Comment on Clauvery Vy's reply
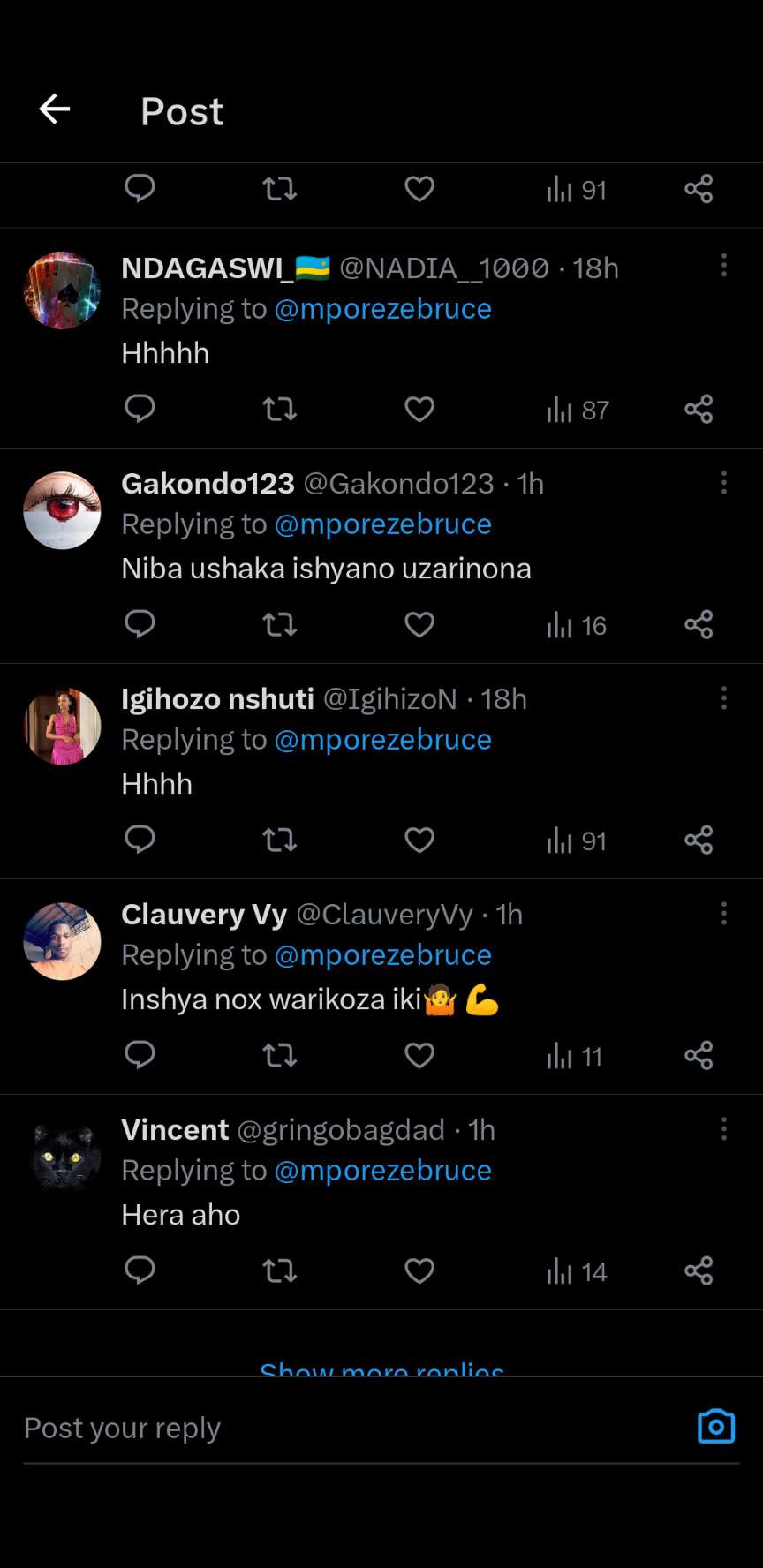Image resolution: width=763 pixels, height=1568 pixels. 140,1056
